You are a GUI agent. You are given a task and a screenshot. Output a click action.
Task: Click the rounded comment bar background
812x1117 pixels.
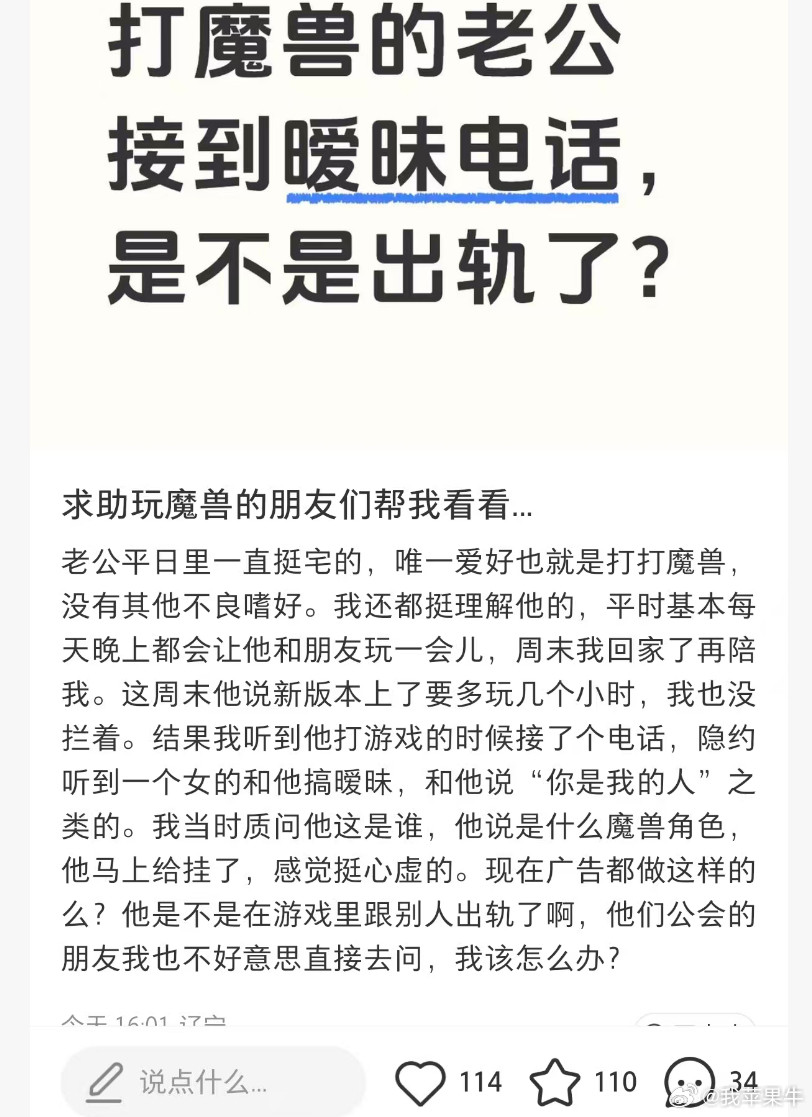[x=213, y=1081]
